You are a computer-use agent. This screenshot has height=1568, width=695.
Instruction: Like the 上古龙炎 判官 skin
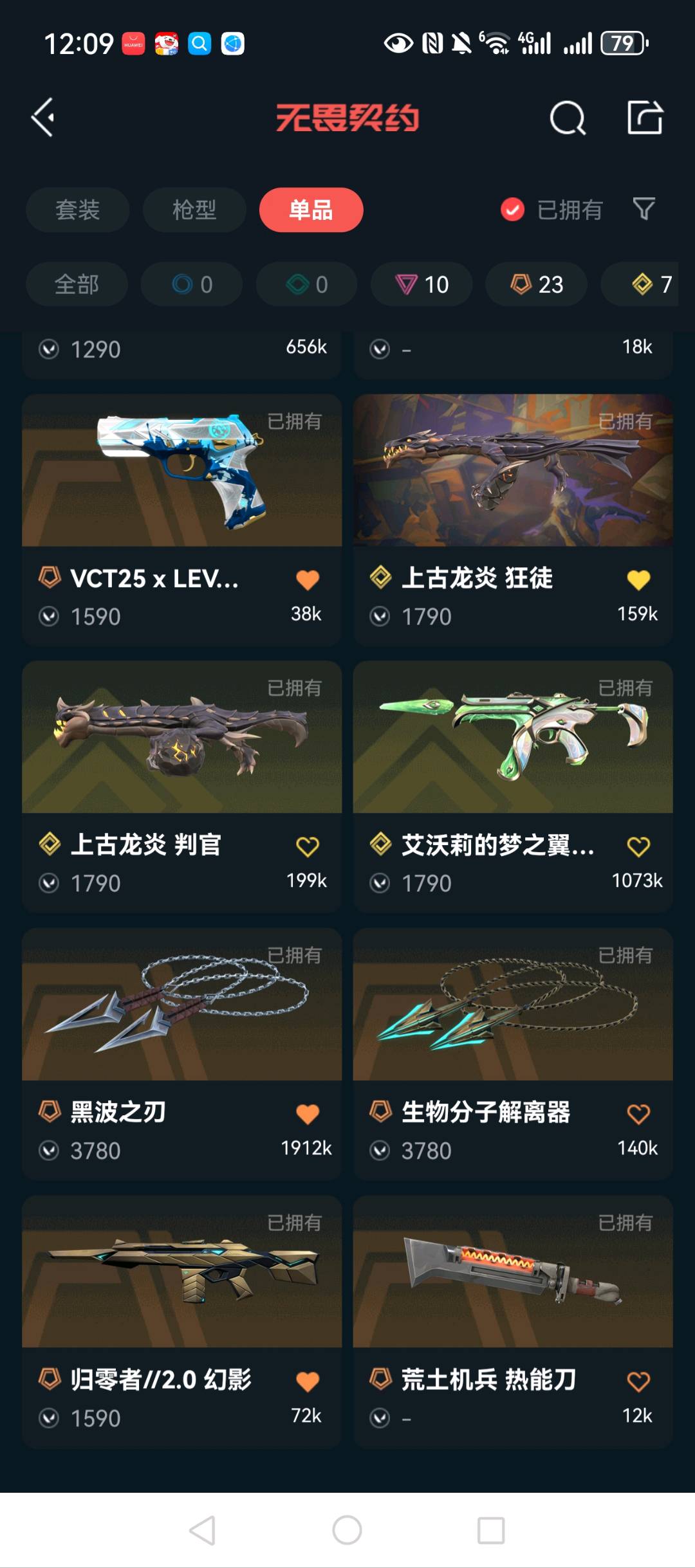tap(308, 846)
